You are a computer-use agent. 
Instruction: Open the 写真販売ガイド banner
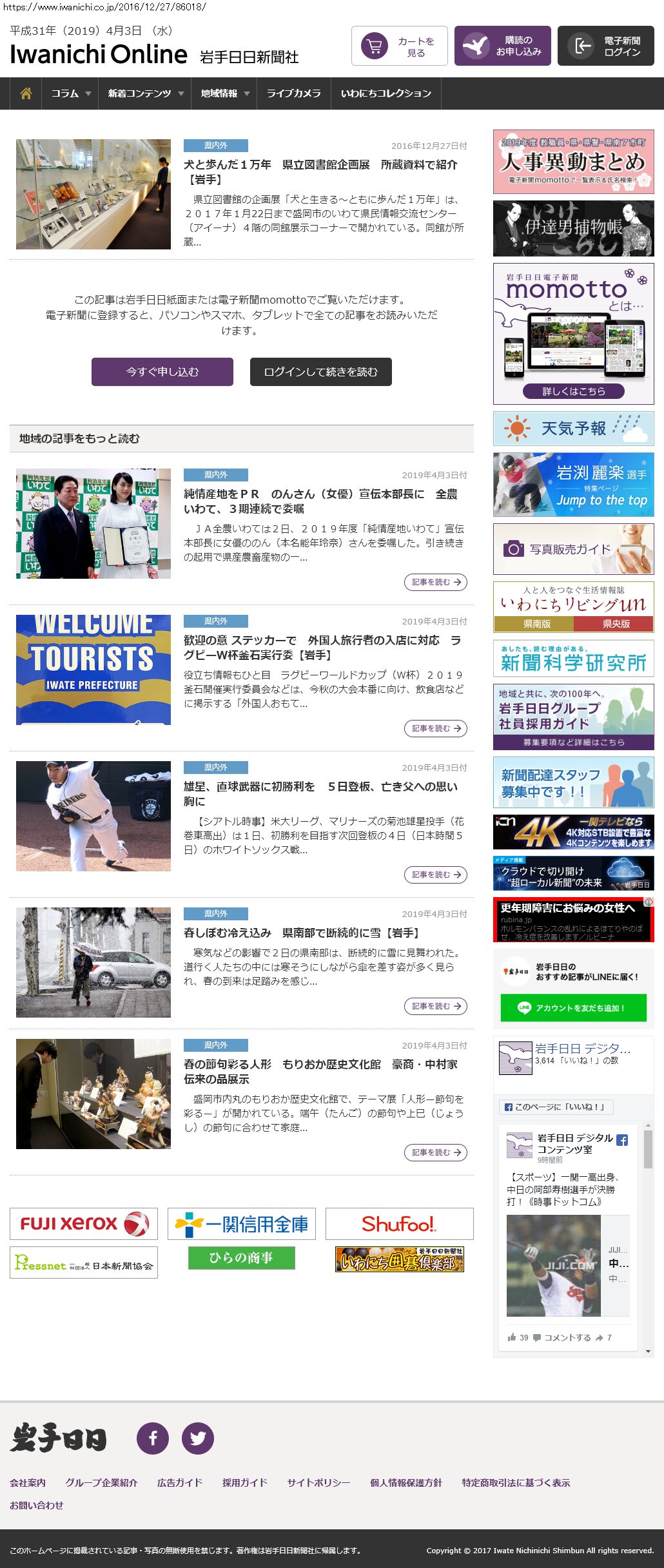[x=573, y=549]
